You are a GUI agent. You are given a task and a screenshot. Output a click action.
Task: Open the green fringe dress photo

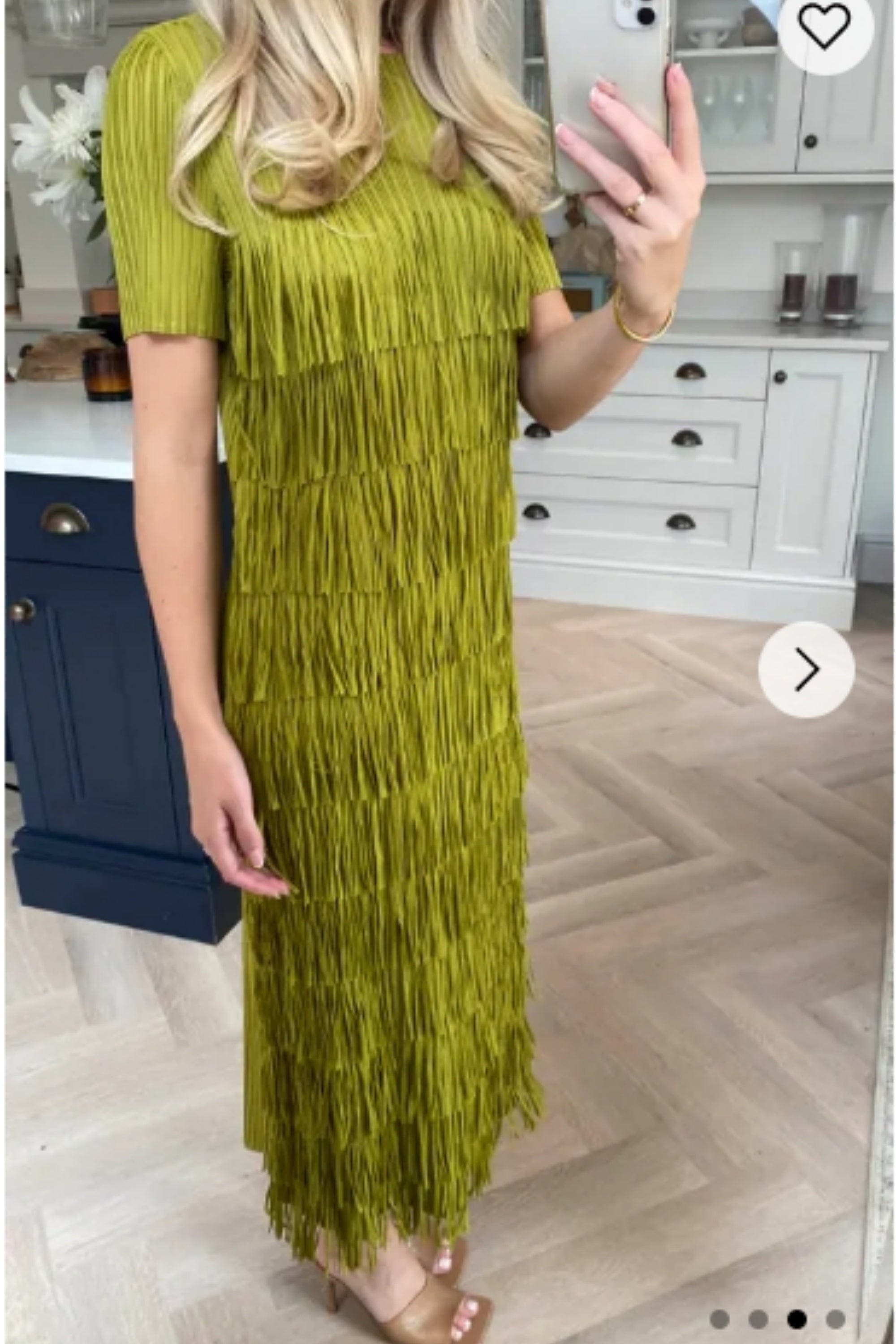coord(377,686)
